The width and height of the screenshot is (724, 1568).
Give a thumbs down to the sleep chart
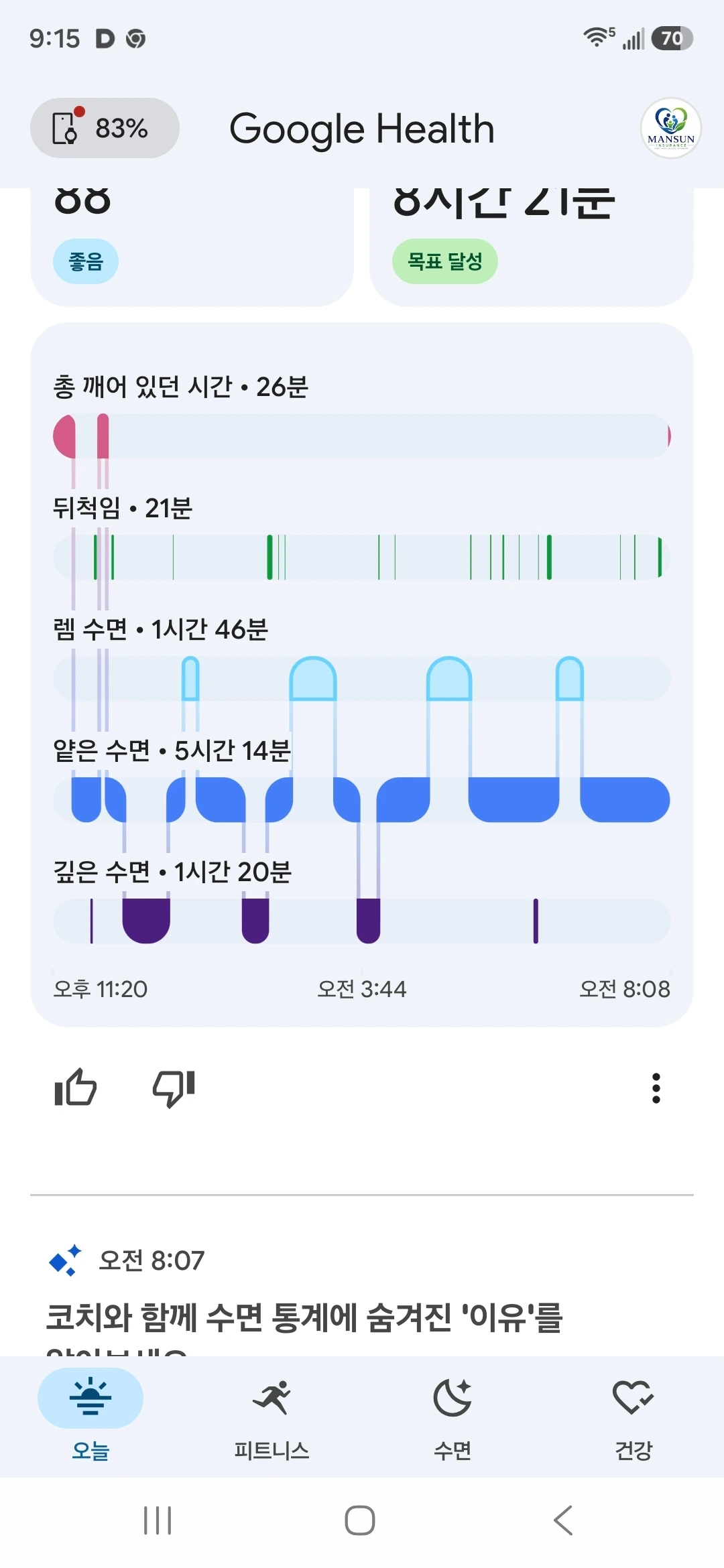[x=174, y=1088]
